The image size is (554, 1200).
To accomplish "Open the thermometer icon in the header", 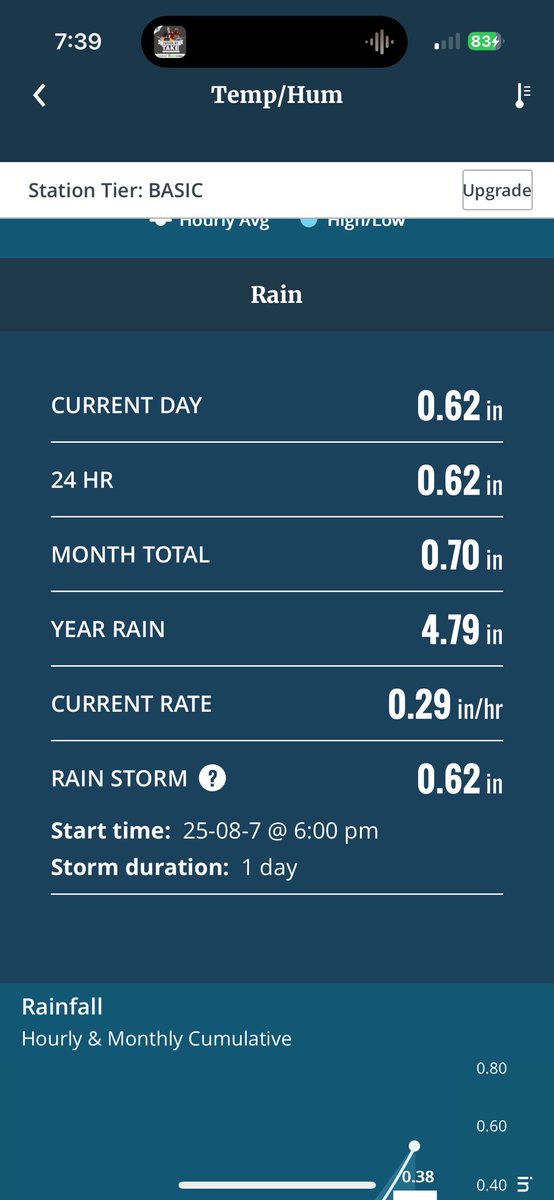I will click(520, 96).
